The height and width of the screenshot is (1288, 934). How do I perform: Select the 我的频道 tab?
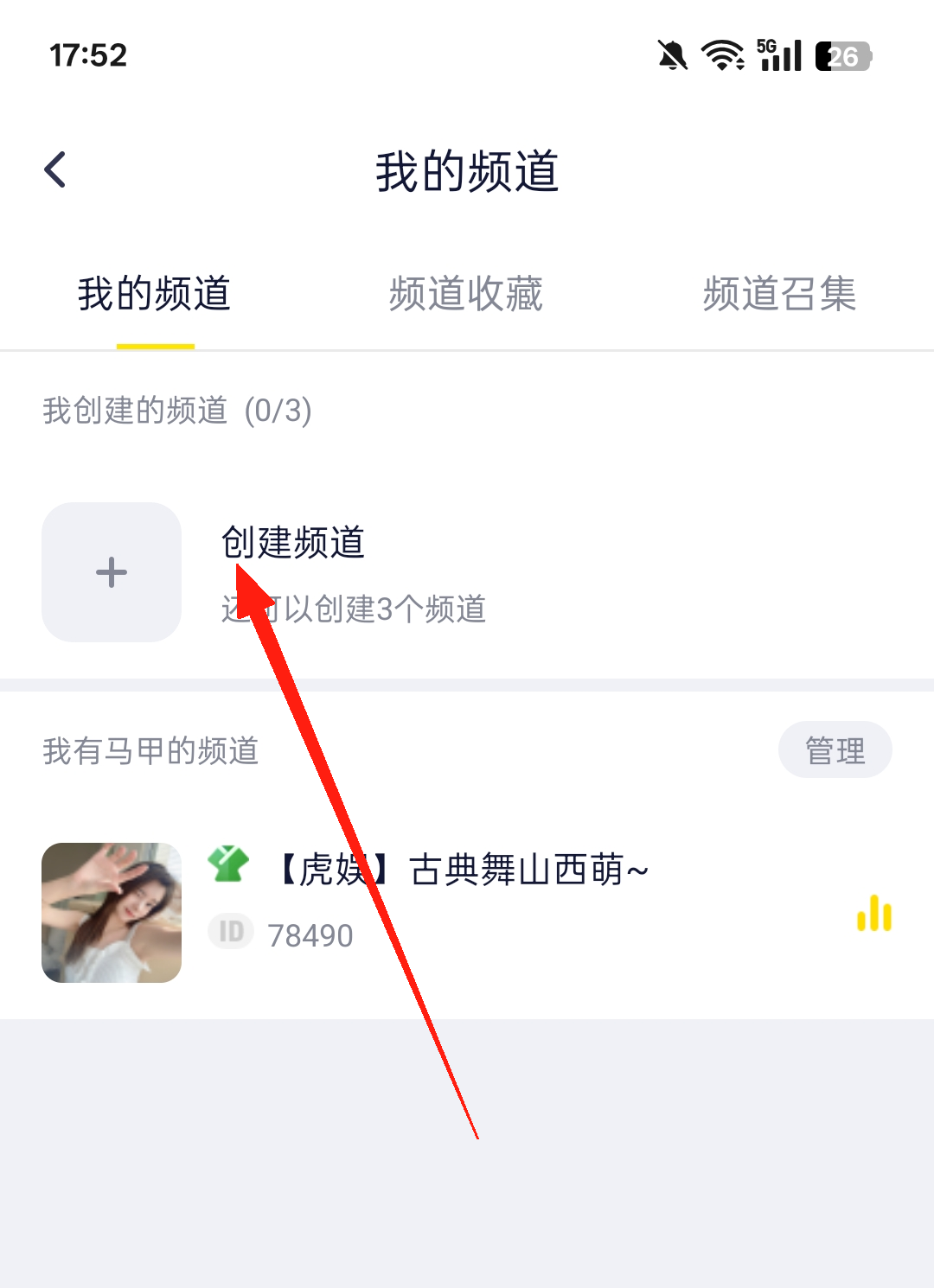155,294
